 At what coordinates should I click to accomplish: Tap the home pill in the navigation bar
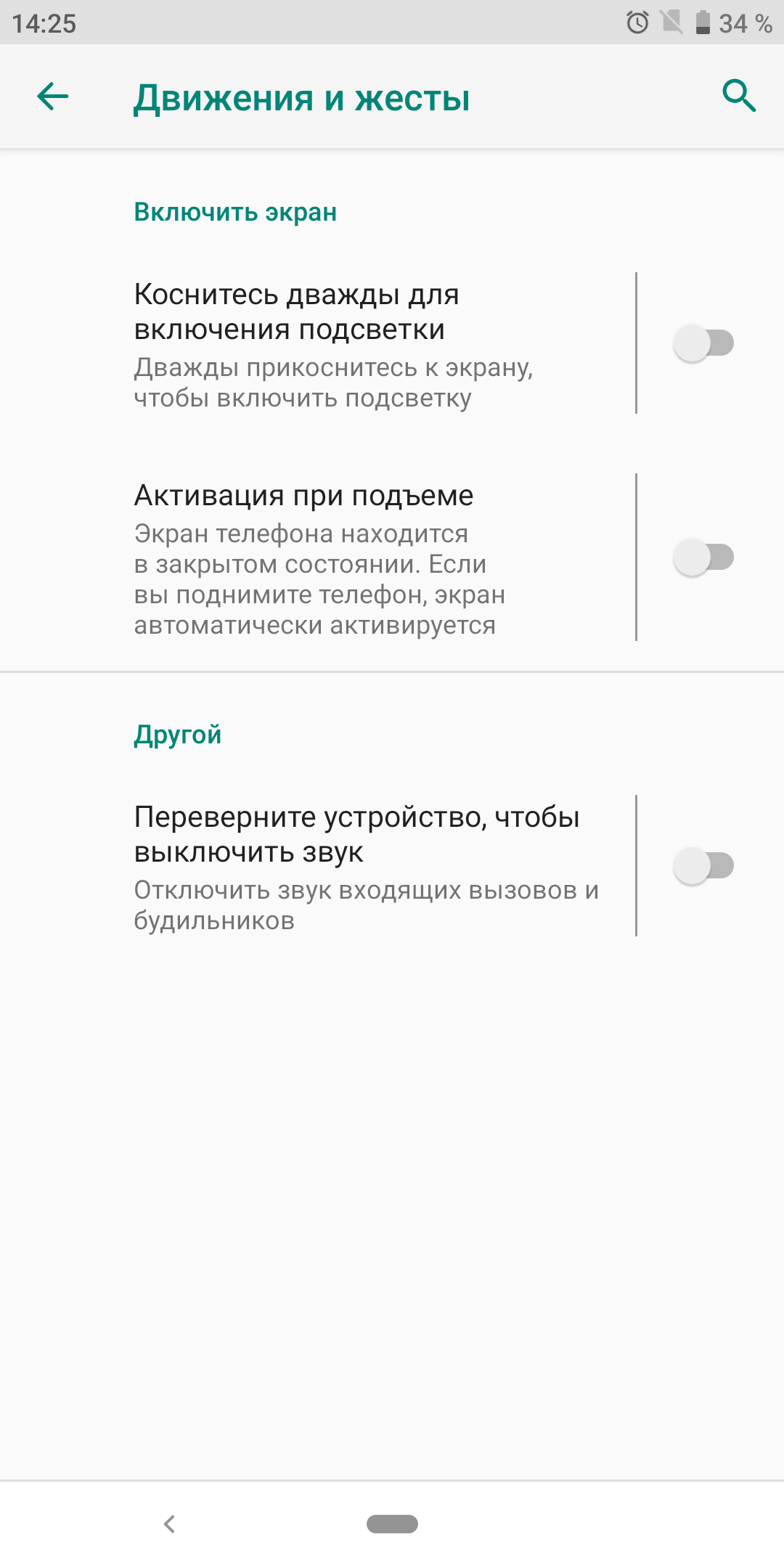[x=392, y=1524]
